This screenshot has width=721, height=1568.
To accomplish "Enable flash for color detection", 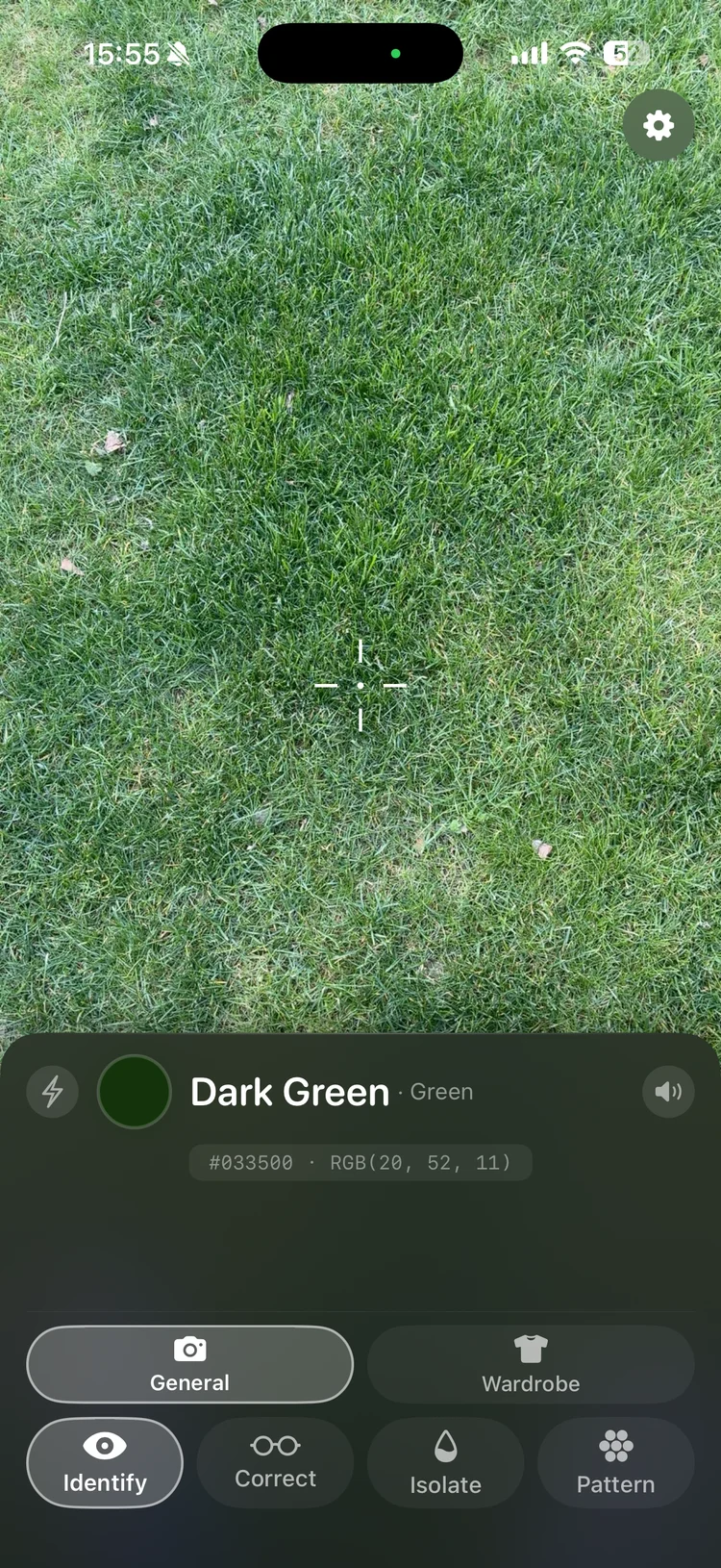I will 52,1092.
